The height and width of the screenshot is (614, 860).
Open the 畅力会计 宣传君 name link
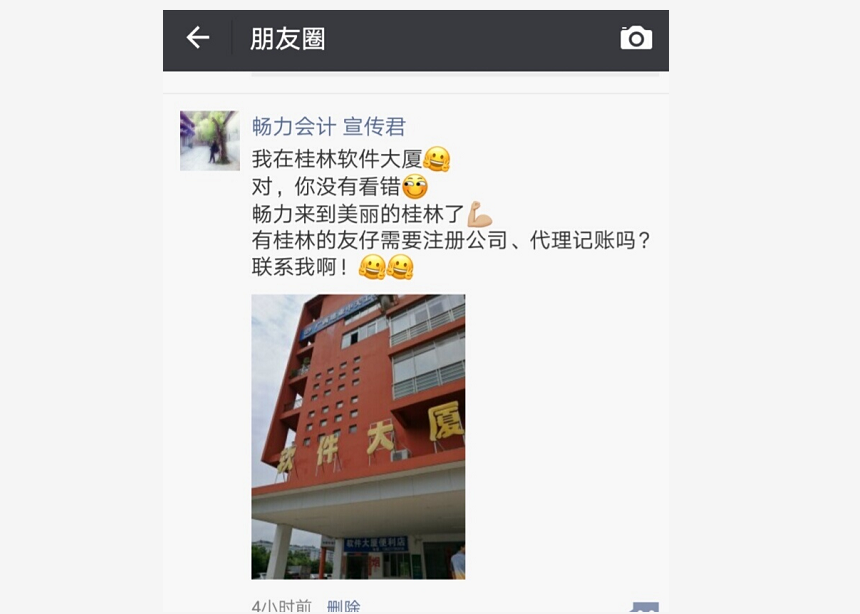pos(328,126)
